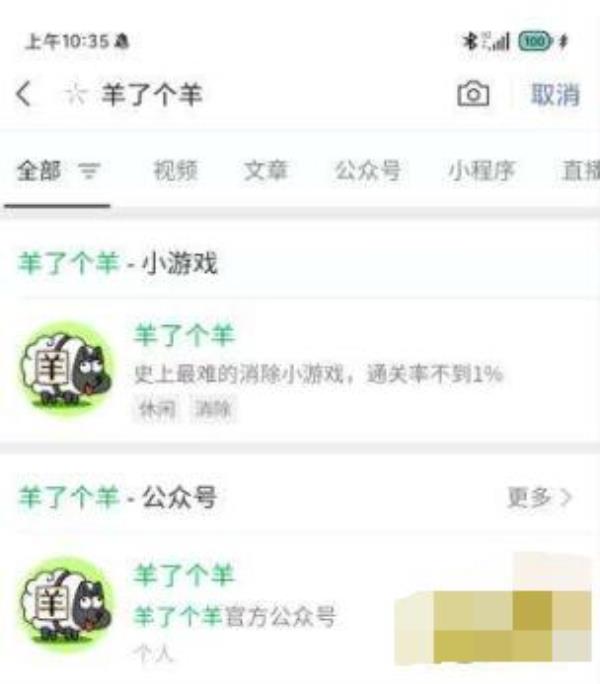Viewport: 600px width, 684px height.
Task: Switch to the 文章 tab
Action: coord(265,172)
